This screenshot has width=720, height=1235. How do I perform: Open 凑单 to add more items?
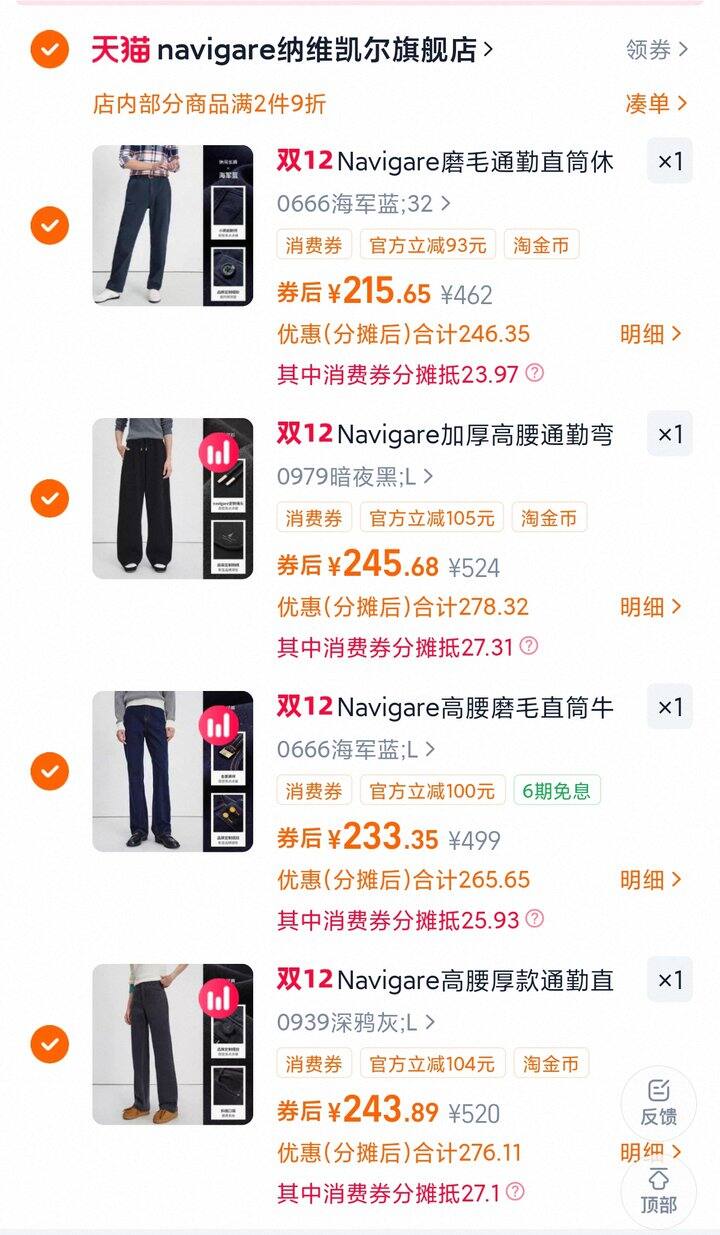656,103
